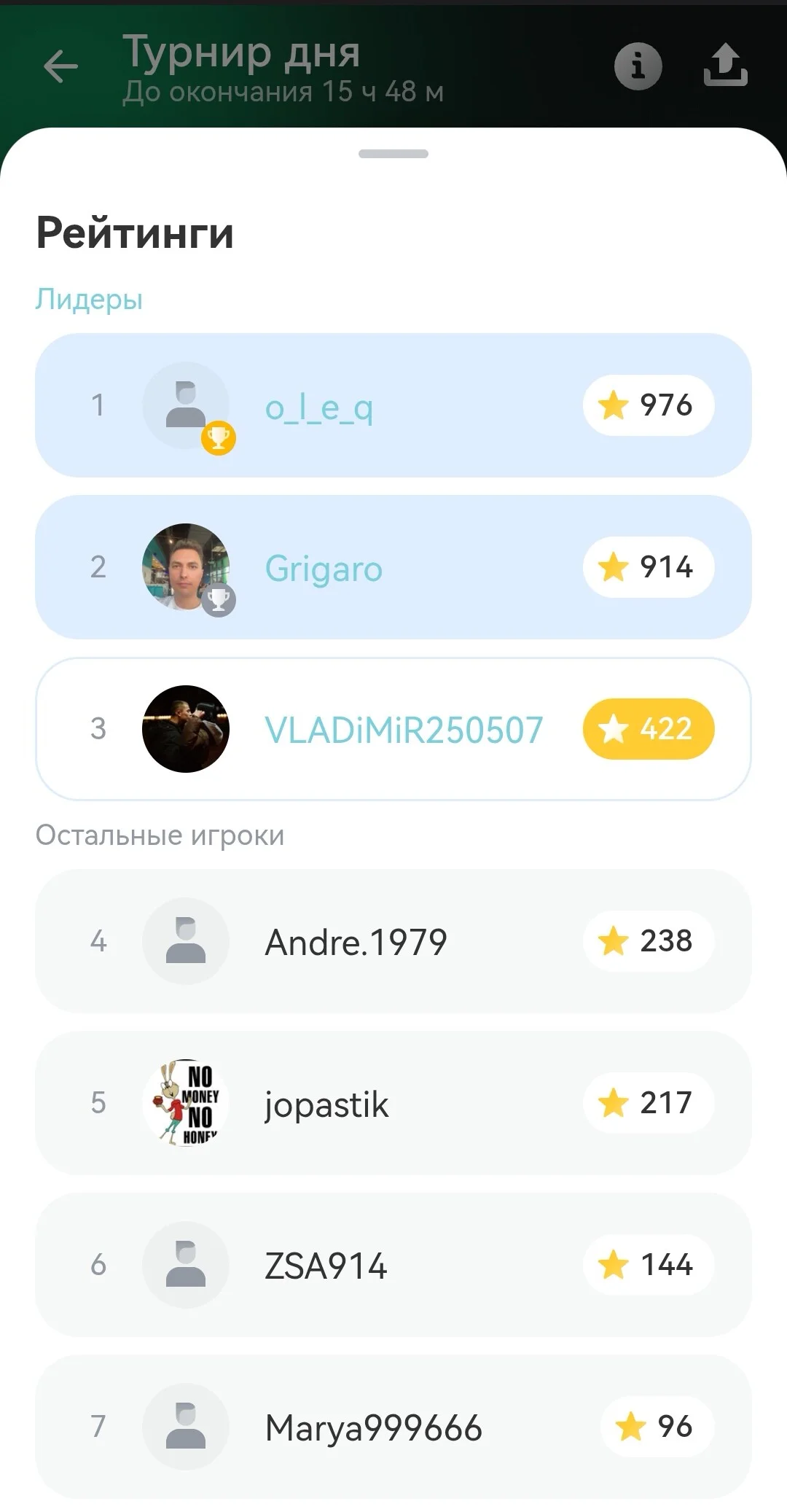Go back using the top-left arrow
Viewport: 787px width, 1512px height.
point(60,67)
